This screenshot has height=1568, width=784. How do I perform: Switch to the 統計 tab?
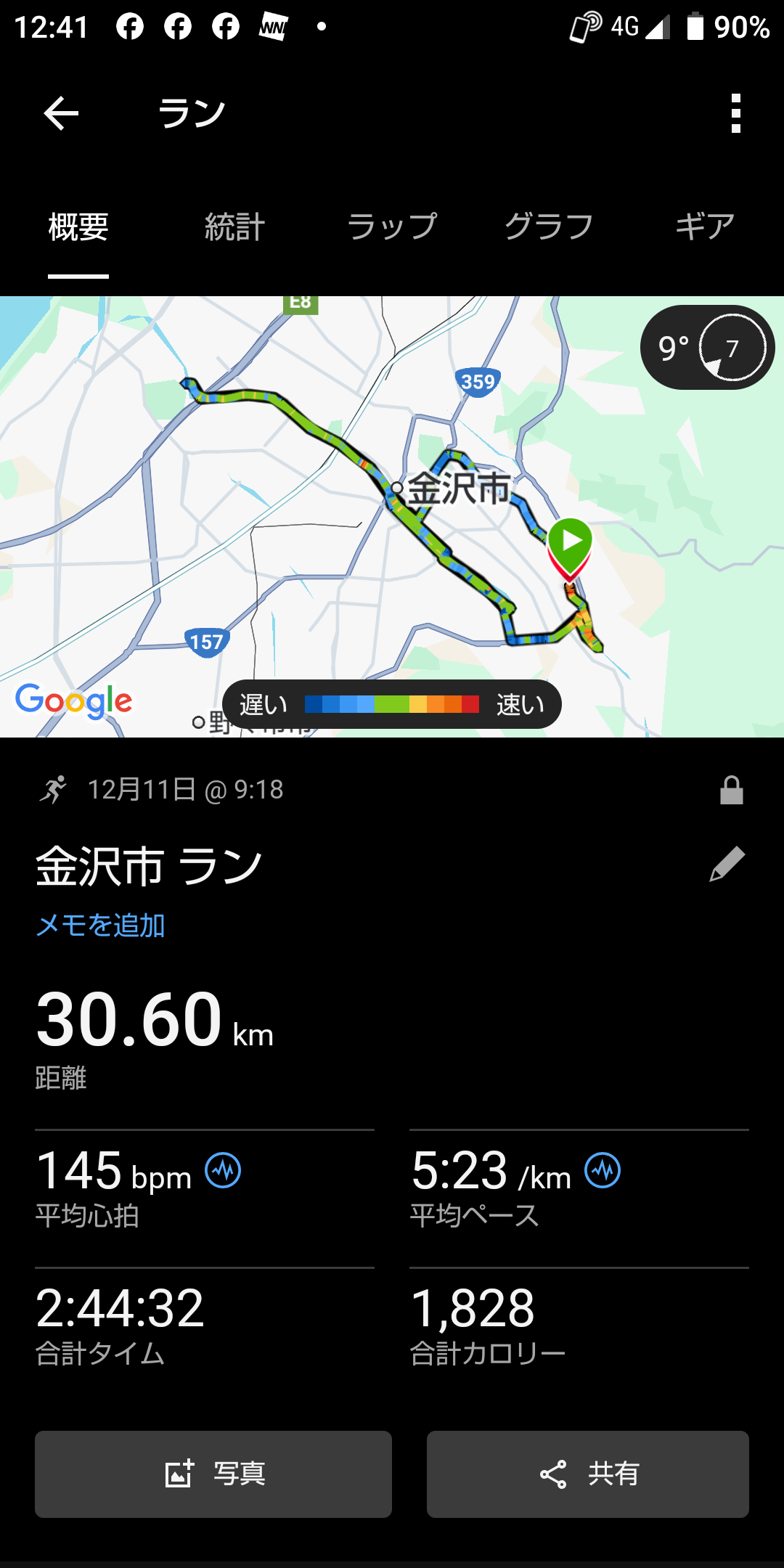click(234, 226)
